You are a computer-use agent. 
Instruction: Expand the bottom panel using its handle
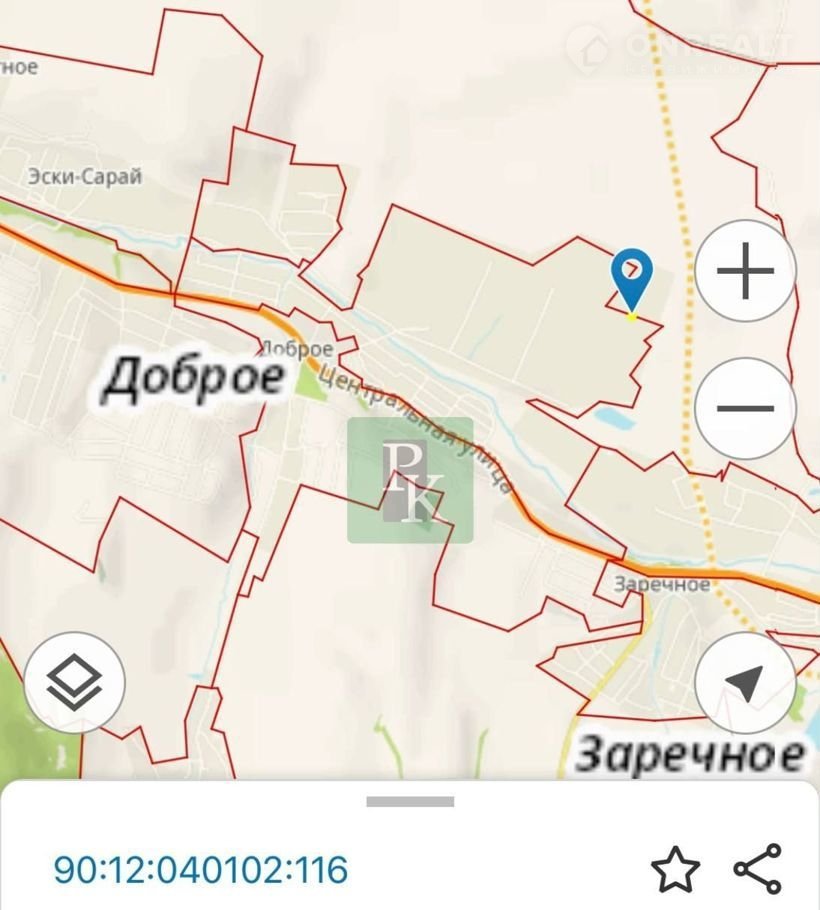coord(410,801)
